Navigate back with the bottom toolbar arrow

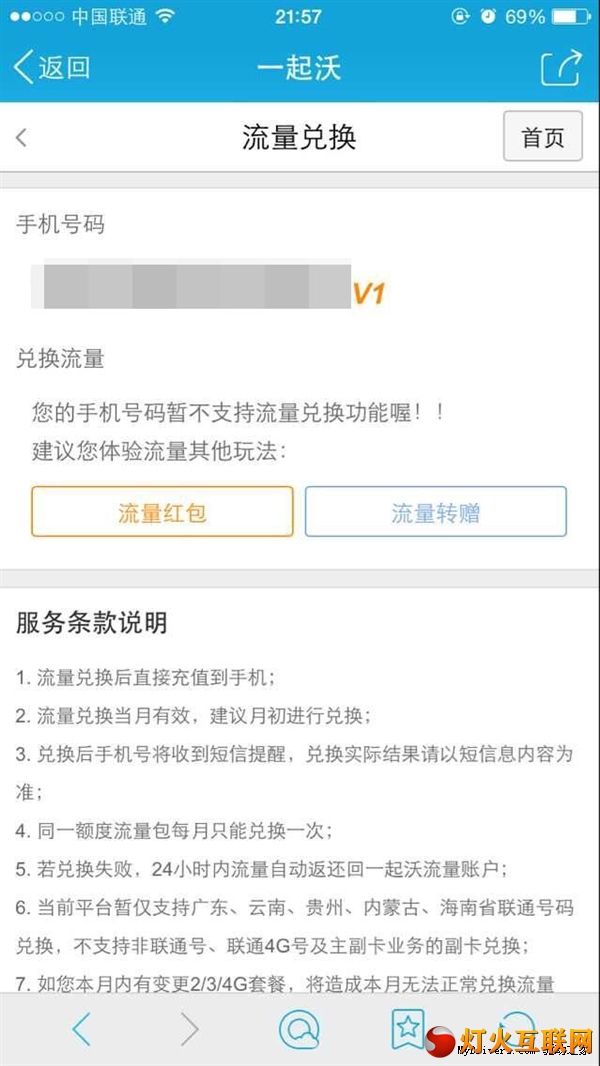coord(82,1029)
